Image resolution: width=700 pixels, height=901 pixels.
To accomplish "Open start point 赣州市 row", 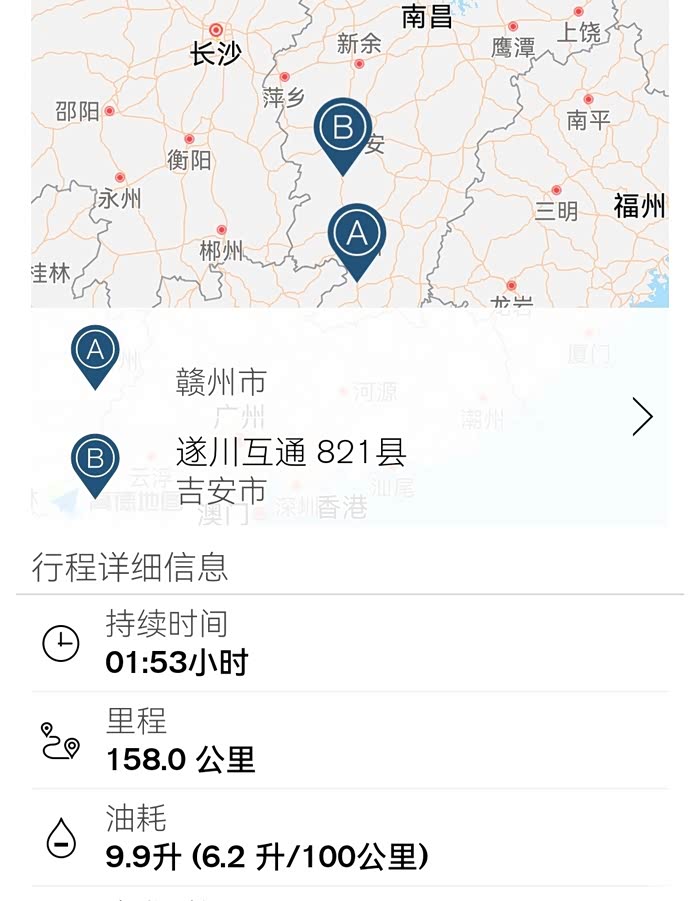I will tap(221, 381).
